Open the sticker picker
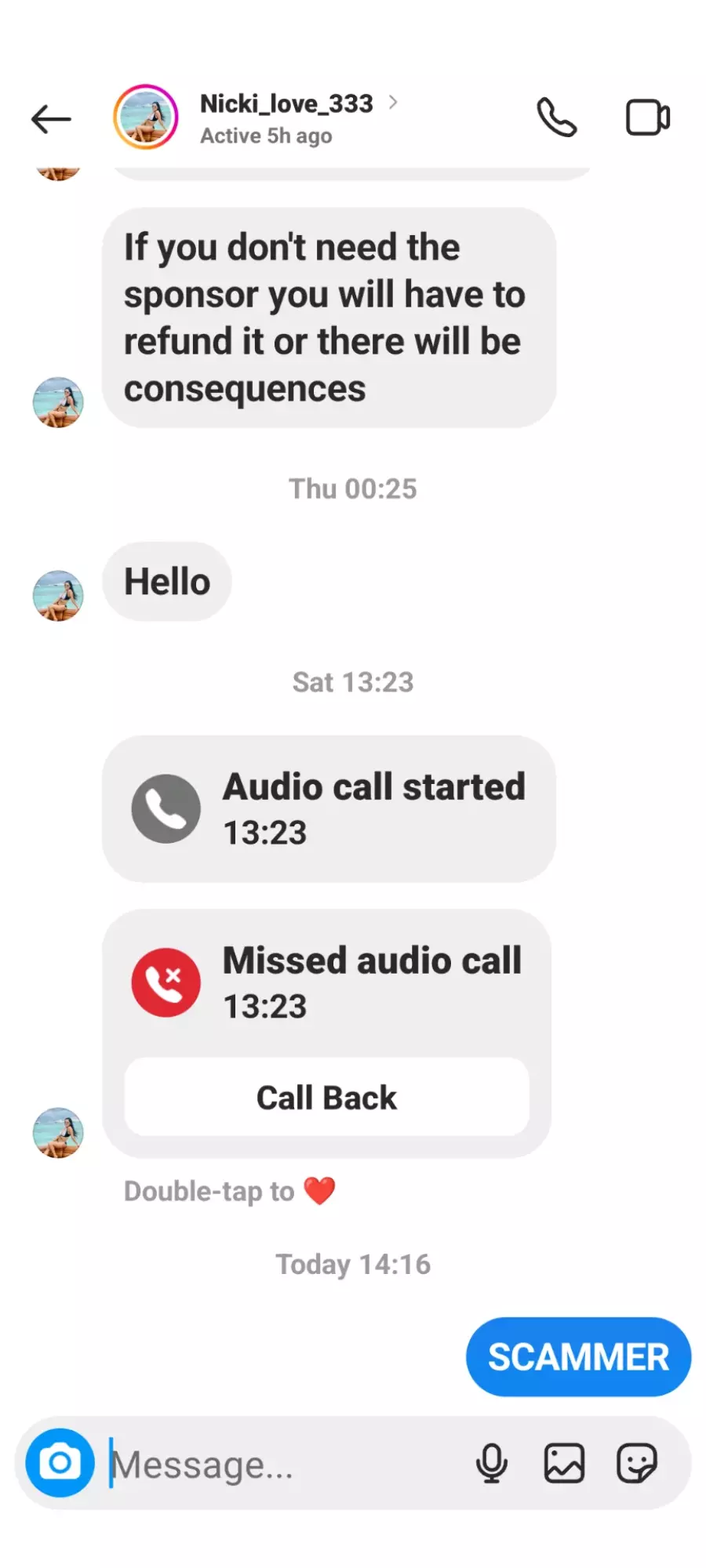The height and width of the screenshot is (1568, 706). pos(636,1463)
